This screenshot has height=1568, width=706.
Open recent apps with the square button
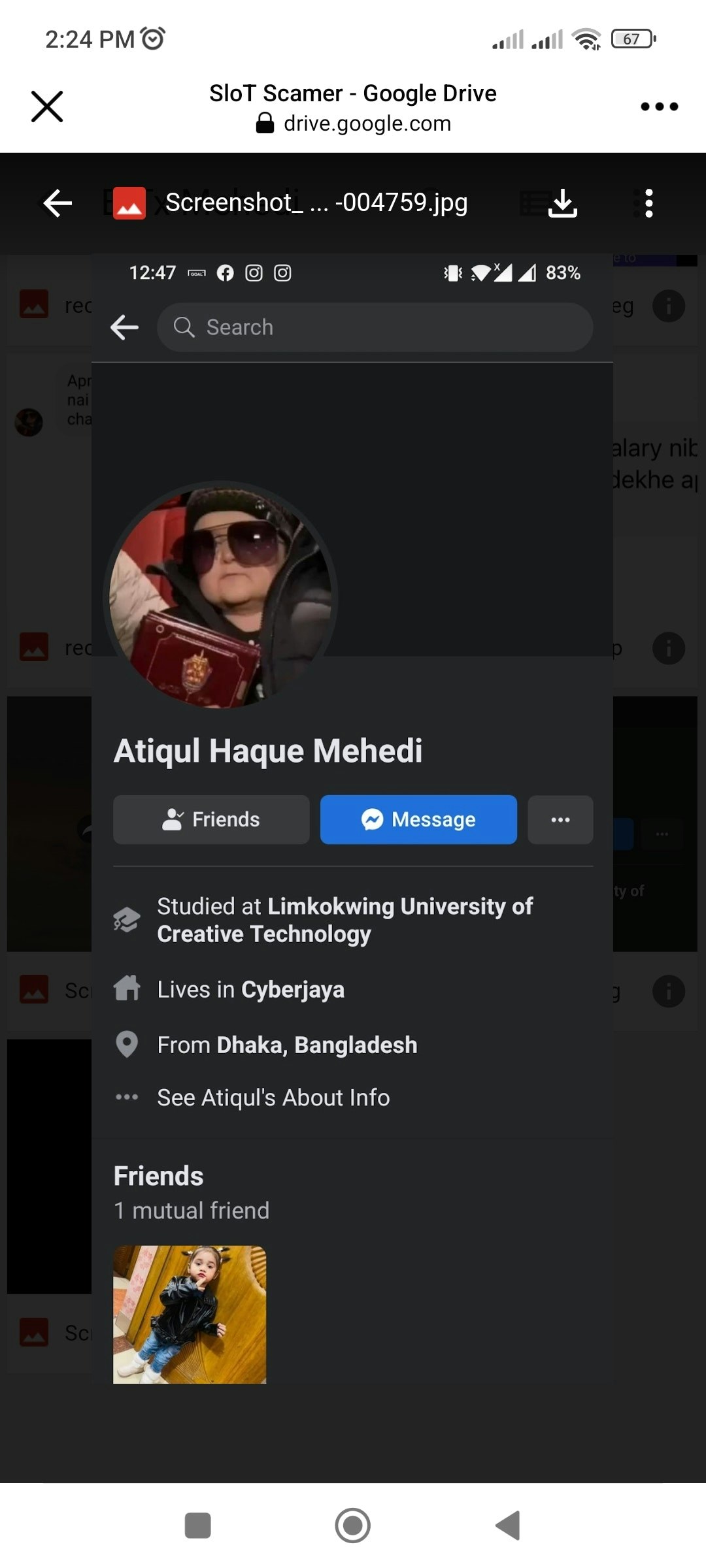click(x=197, y=1526)
